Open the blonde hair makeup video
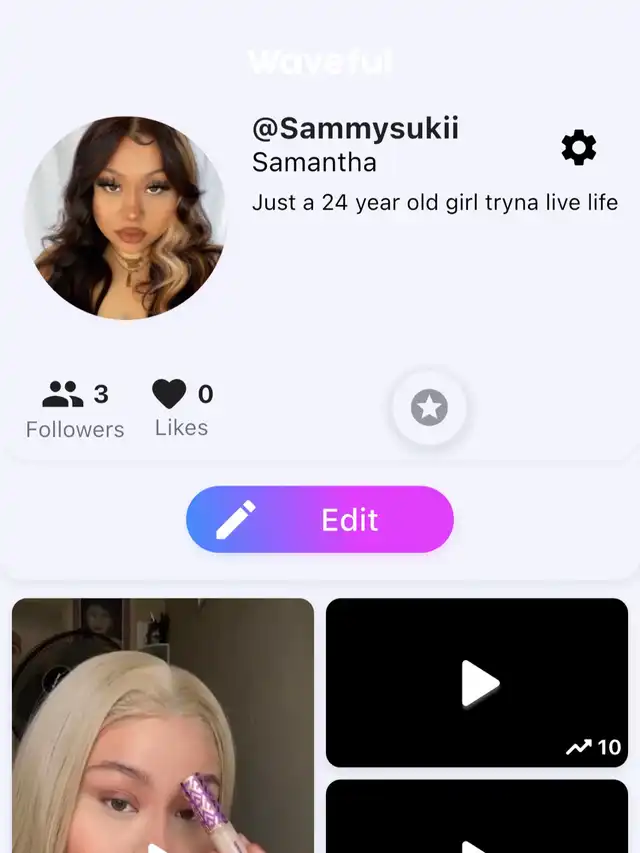 click(x=163, y=724)
